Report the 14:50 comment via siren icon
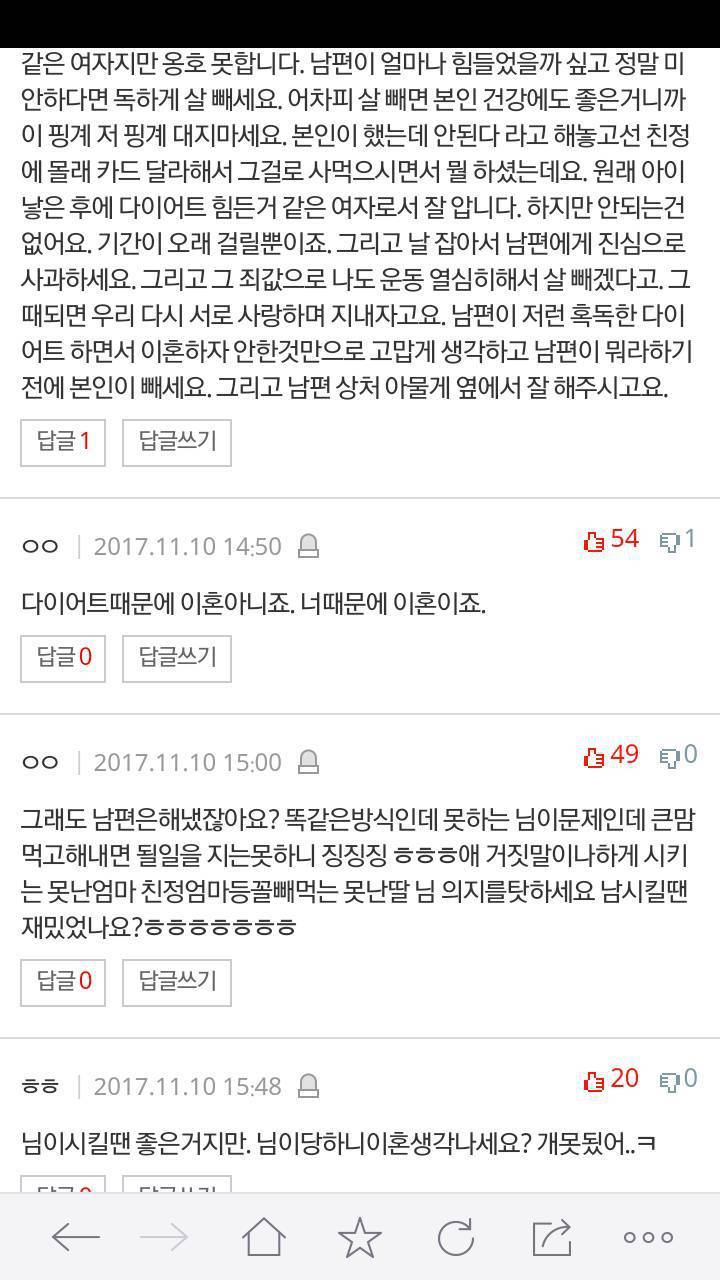 309,546
